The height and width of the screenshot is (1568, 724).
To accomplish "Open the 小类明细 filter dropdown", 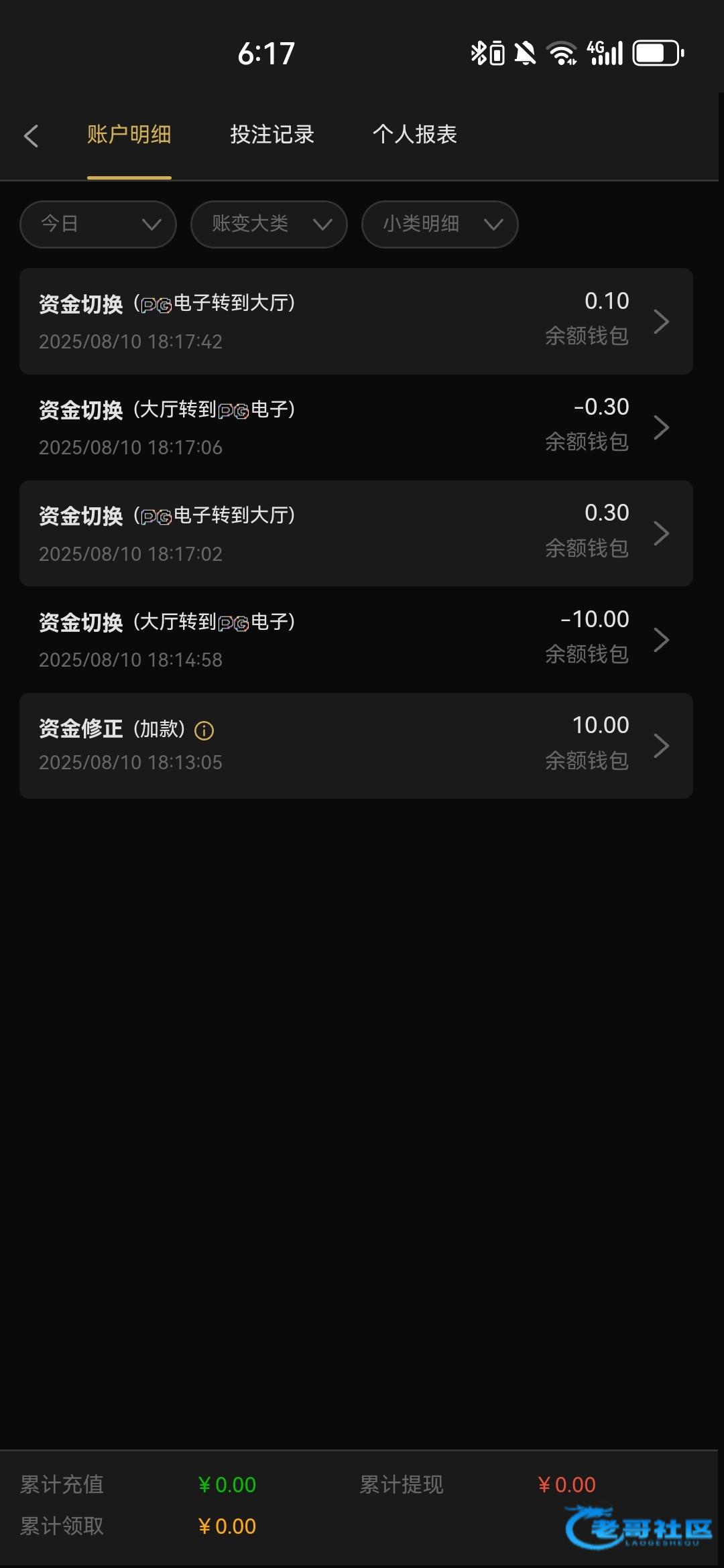I will click(440, 224).
